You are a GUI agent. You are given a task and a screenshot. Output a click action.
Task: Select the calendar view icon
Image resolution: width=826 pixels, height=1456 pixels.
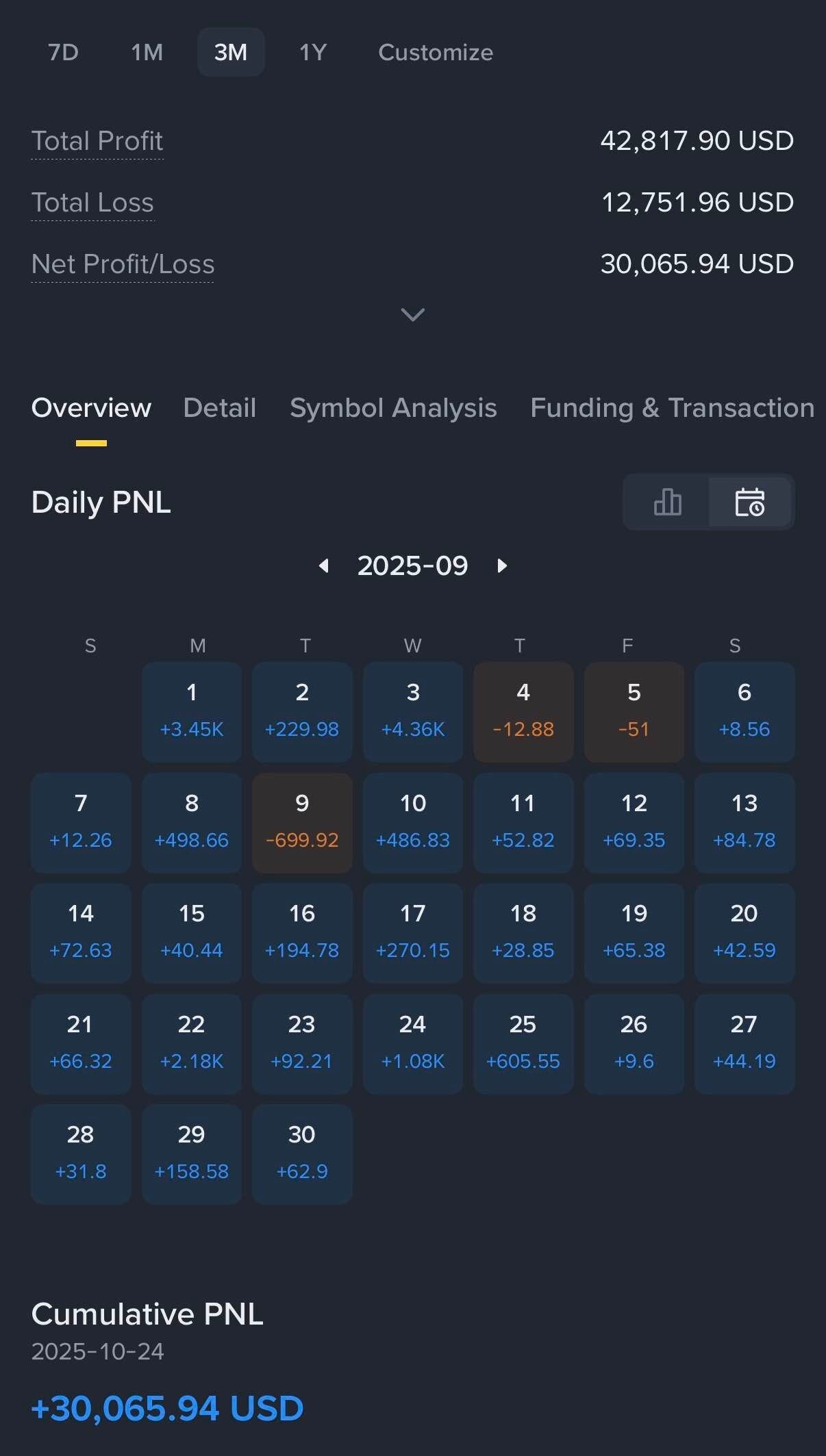click(x=749, y=502)
